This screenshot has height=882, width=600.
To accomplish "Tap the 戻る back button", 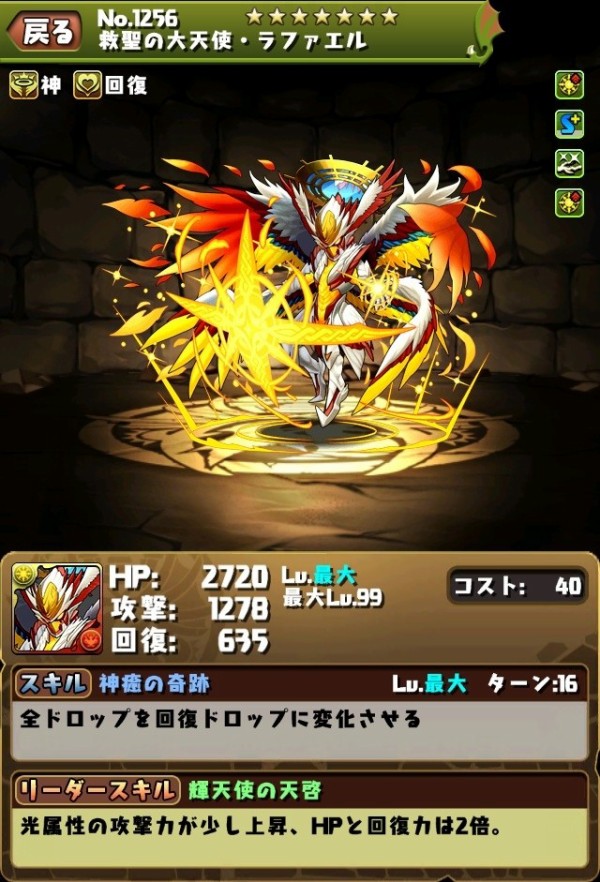I will 46,31.
